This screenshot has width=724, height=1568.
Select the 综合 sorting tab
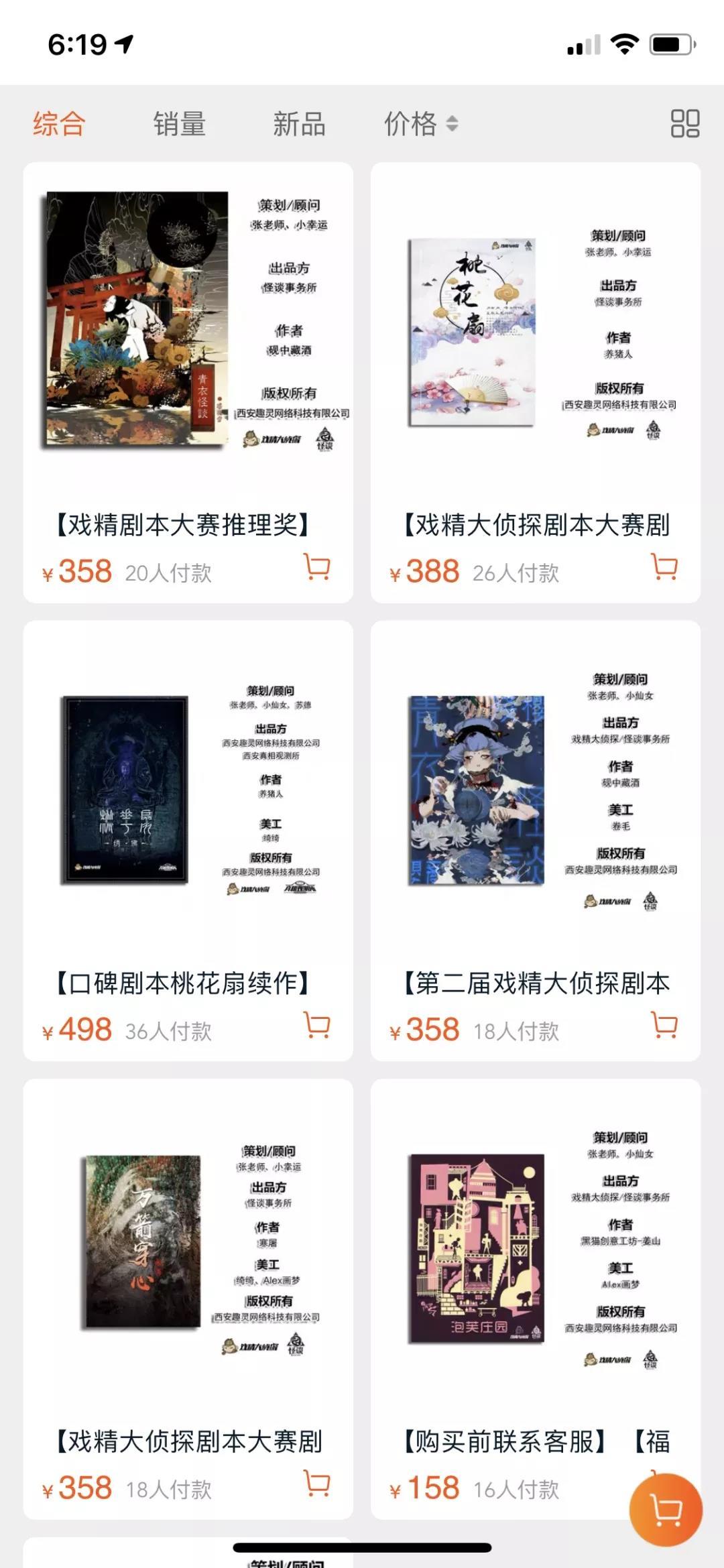pos(59,124)
